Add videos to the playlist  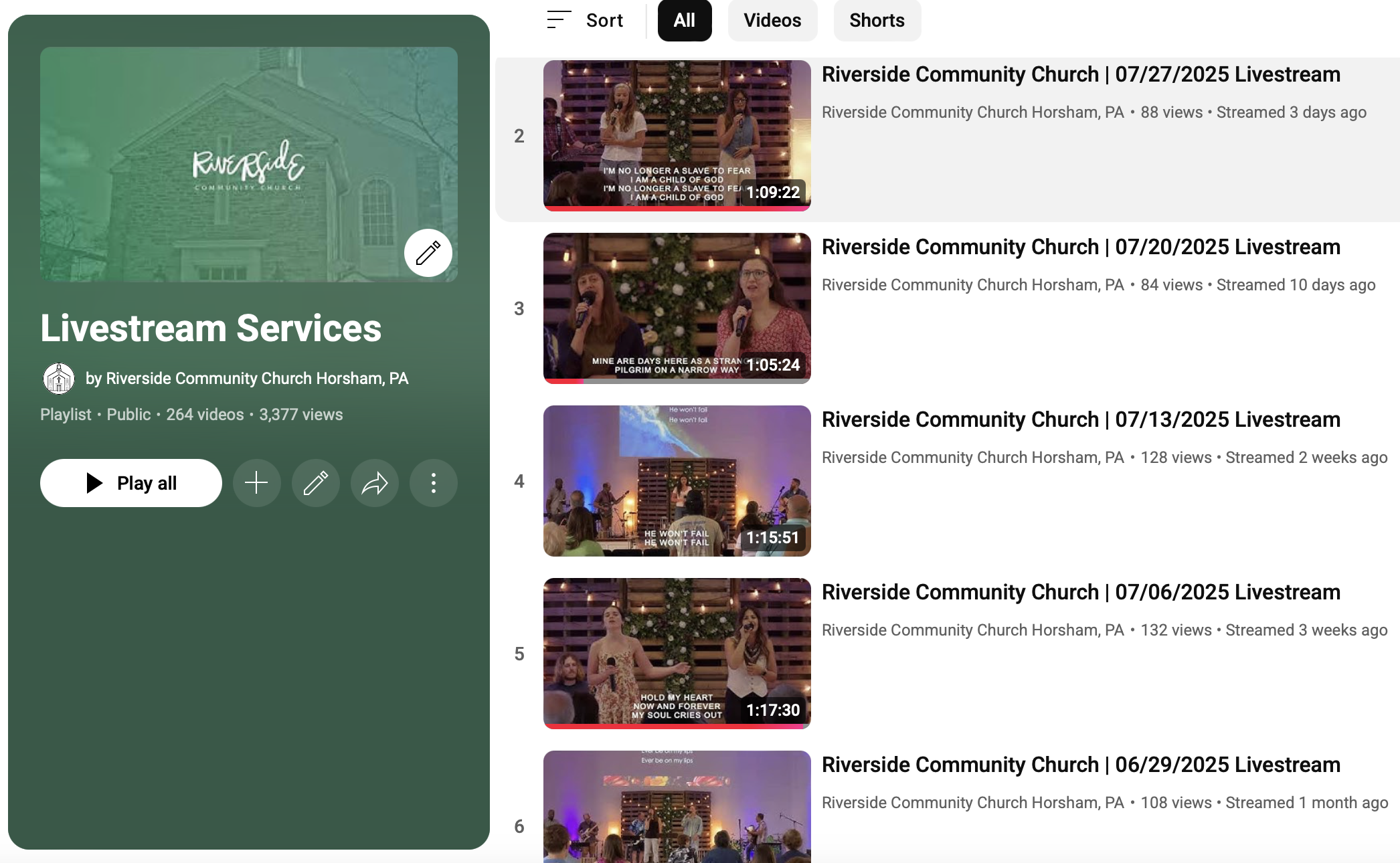[256, 483]
